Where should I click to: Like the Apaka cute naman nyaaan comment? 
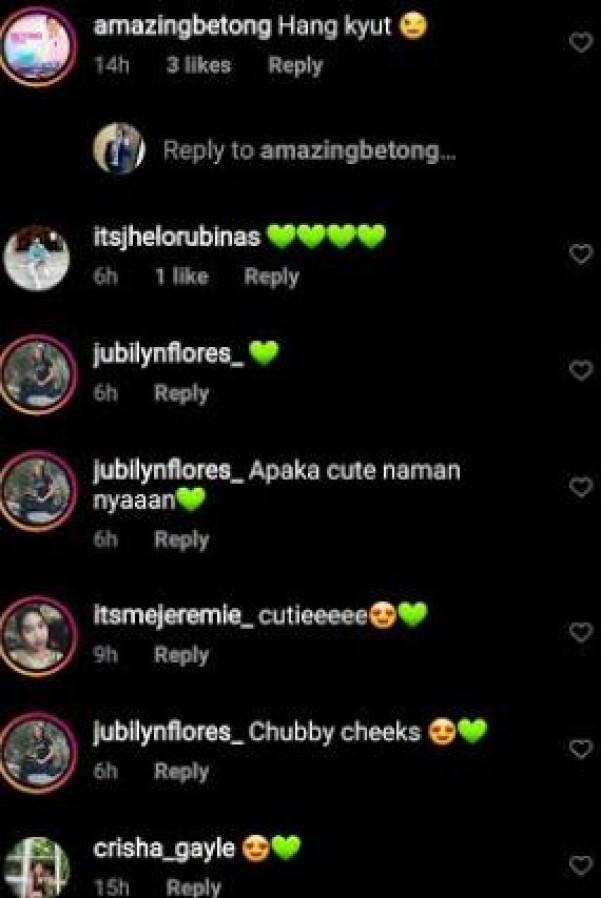(580, 487)
